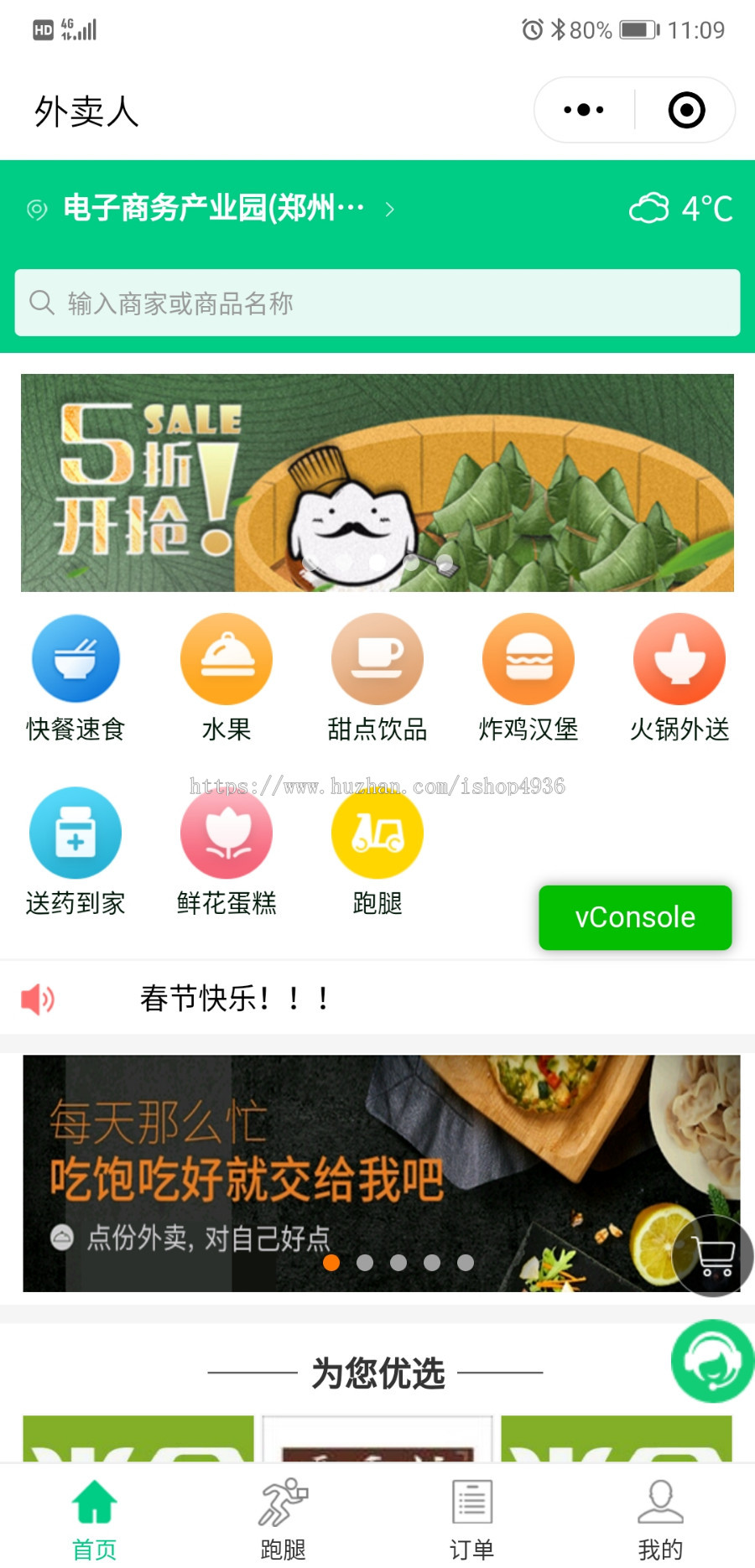Read the 春节快乐 announcement message

(x=235, y=998)
